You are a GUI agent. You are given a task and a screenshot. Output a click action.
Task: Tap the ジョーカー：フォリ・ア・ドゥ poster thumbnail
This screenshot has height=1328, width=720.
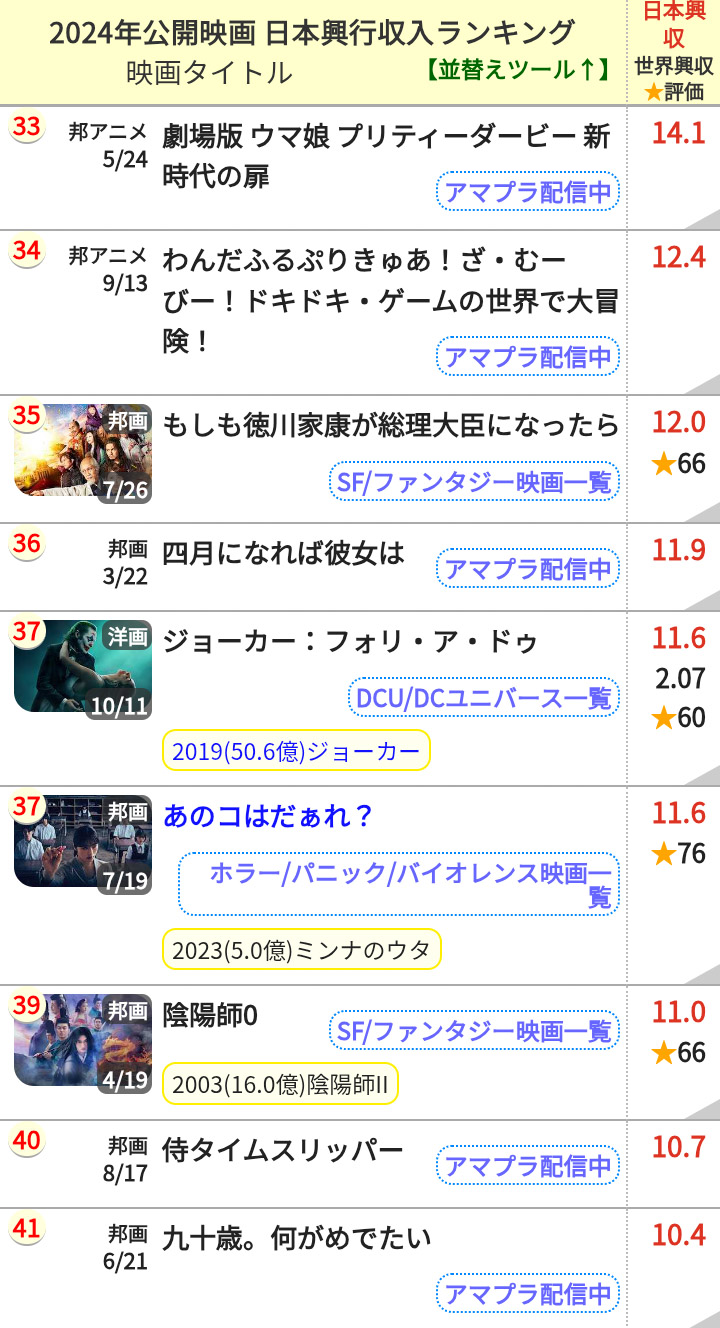[x=82, y=668]
